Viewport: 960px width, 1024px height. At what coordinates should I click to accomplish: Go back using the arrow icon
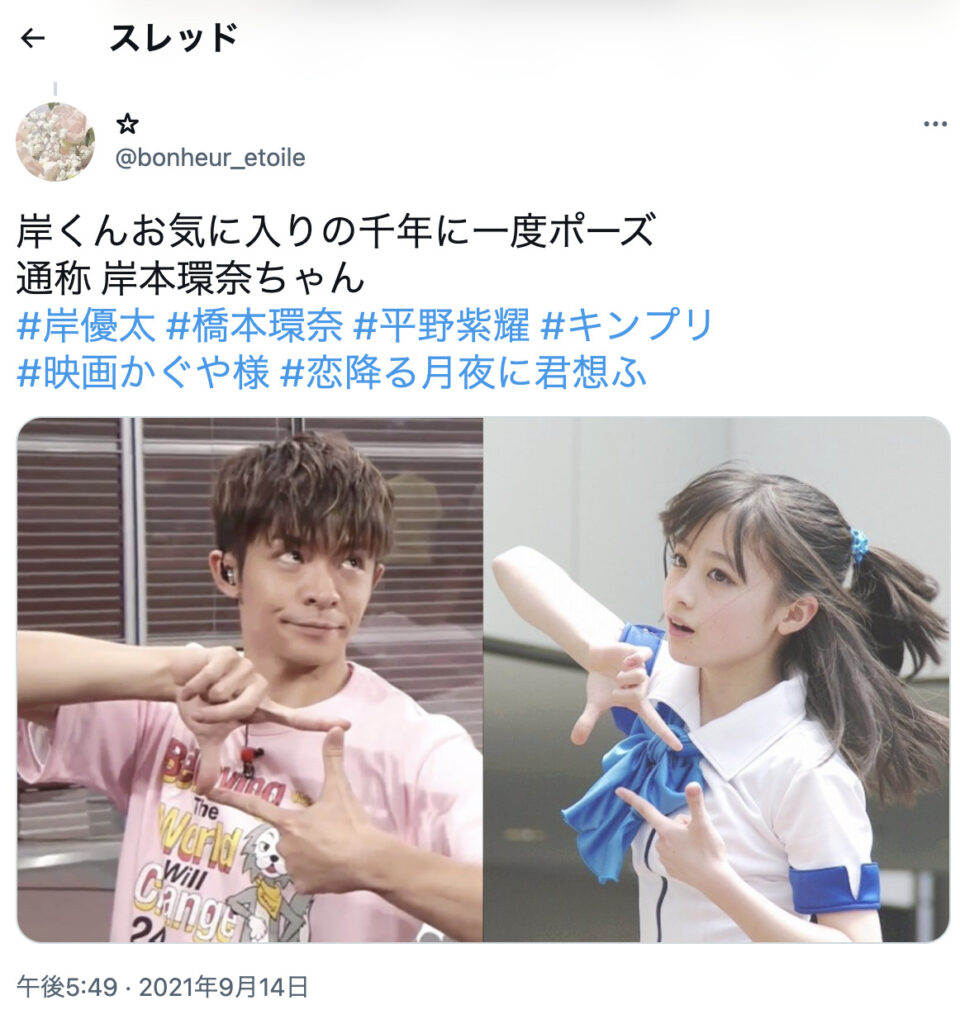(x=33, y=39)
